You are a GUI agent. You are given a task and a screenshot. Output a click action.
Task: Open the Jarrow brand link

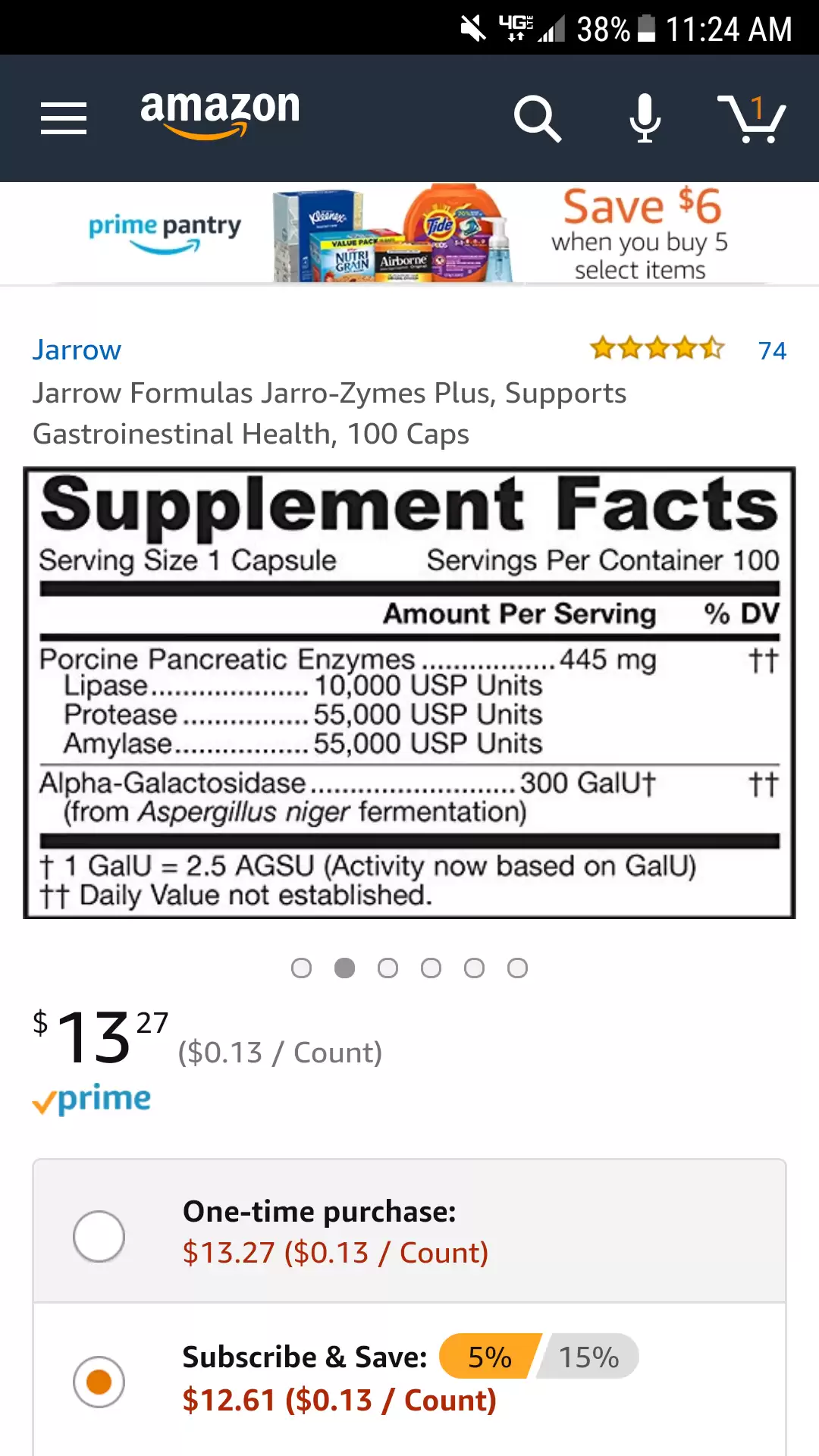point(77,350)
